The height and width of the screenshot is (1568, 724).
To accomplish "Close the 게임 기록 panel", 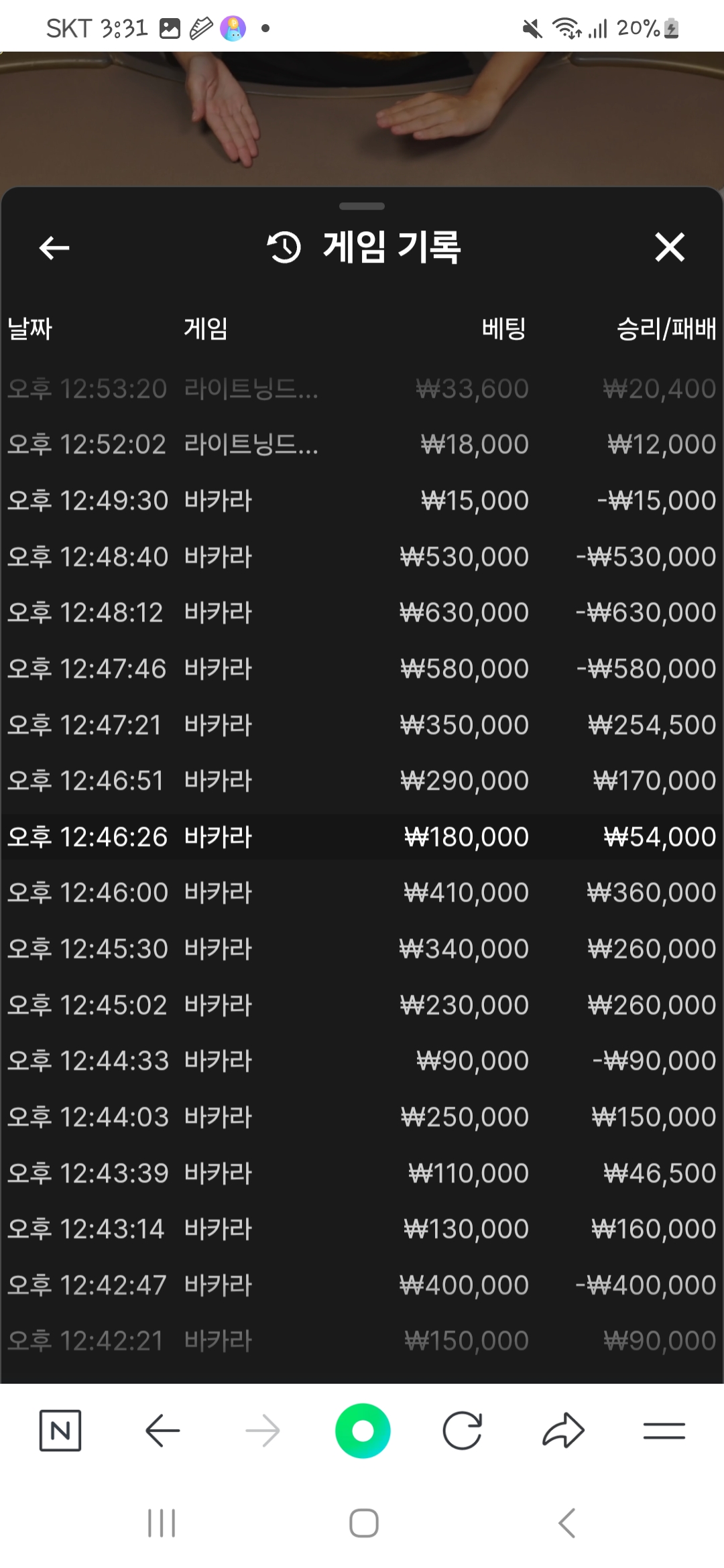I will pyautogui.click(x=670, y=247).
